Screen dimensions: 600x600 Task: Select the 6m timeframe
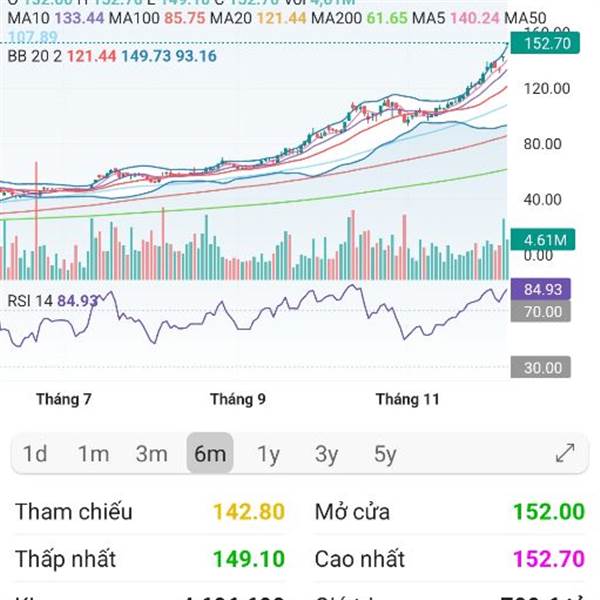pyautogui.click(x=210, y=454)
